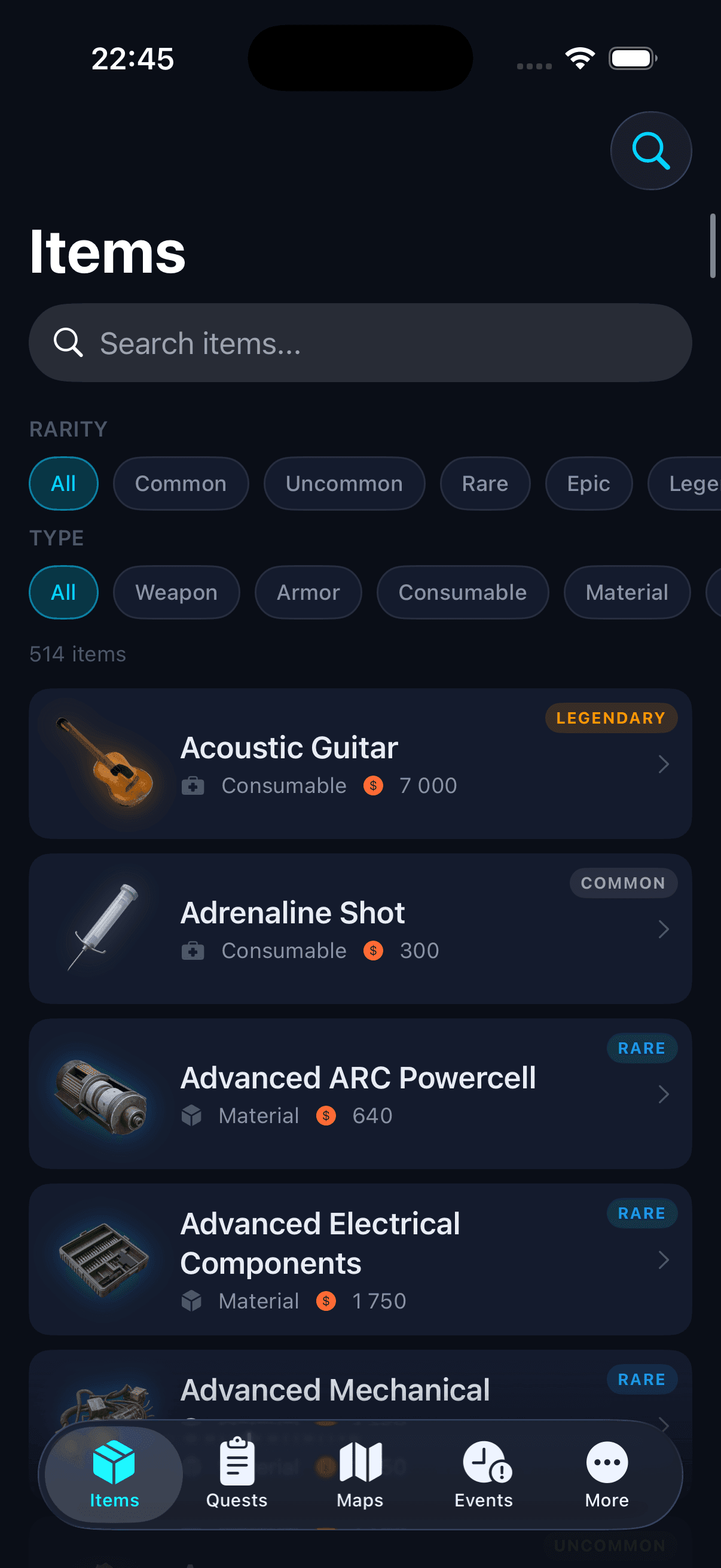Enable the Material type filter

tap(627, 592)
